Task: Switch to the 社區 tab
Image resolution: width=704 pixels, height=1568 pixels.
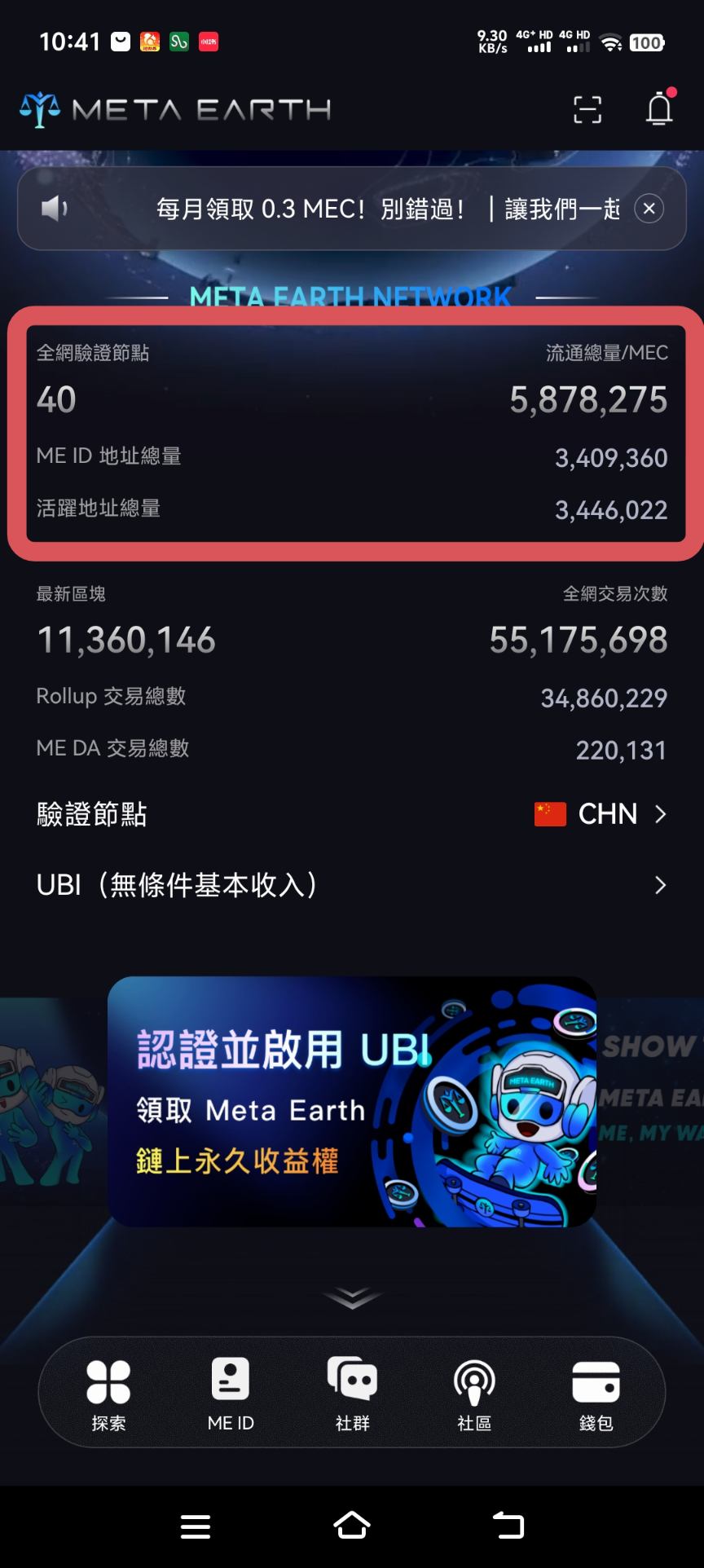Action: (x=474, y=1394)
